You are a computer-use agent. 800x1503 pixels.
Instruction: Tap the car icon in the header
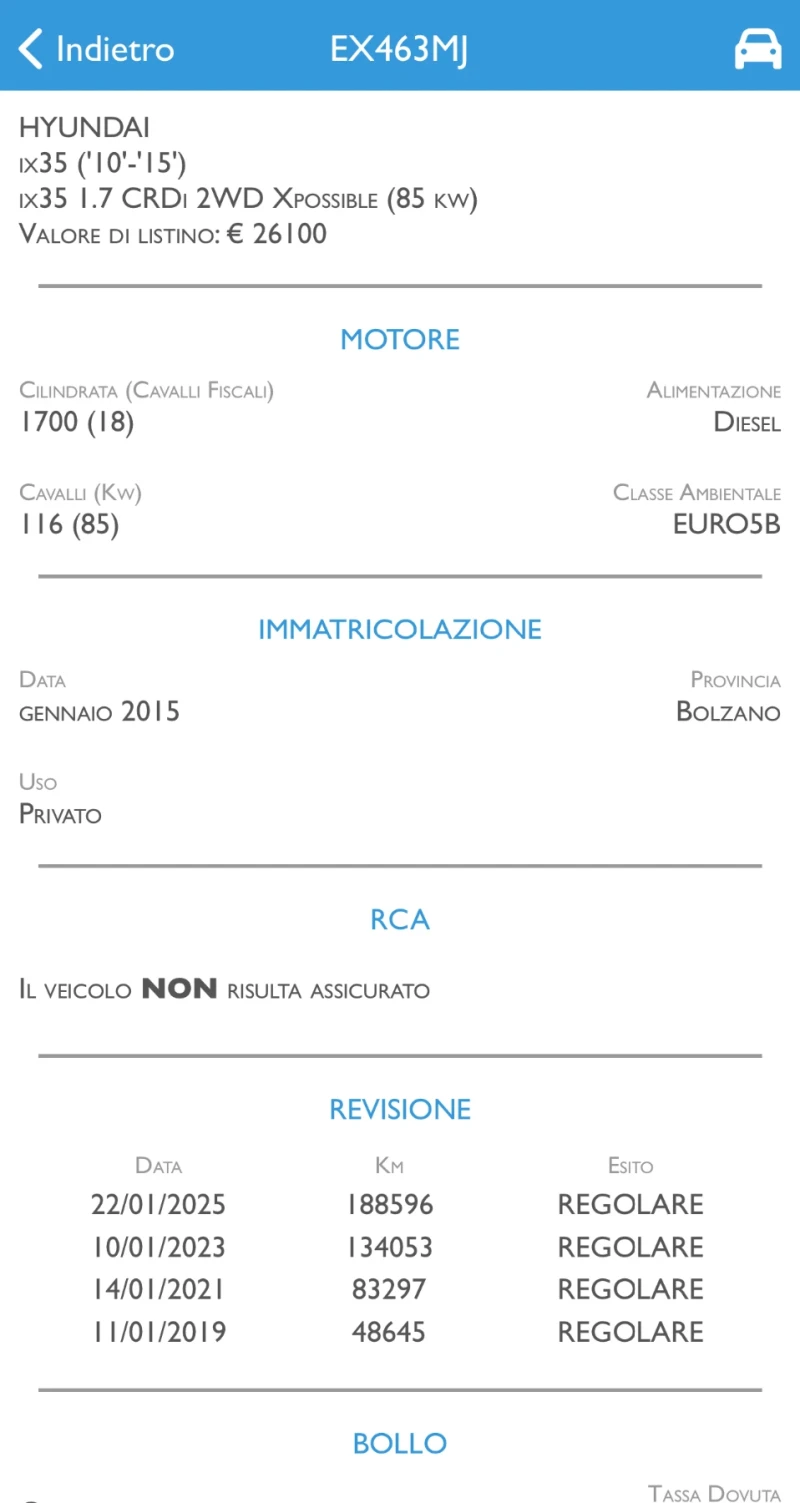757,49
